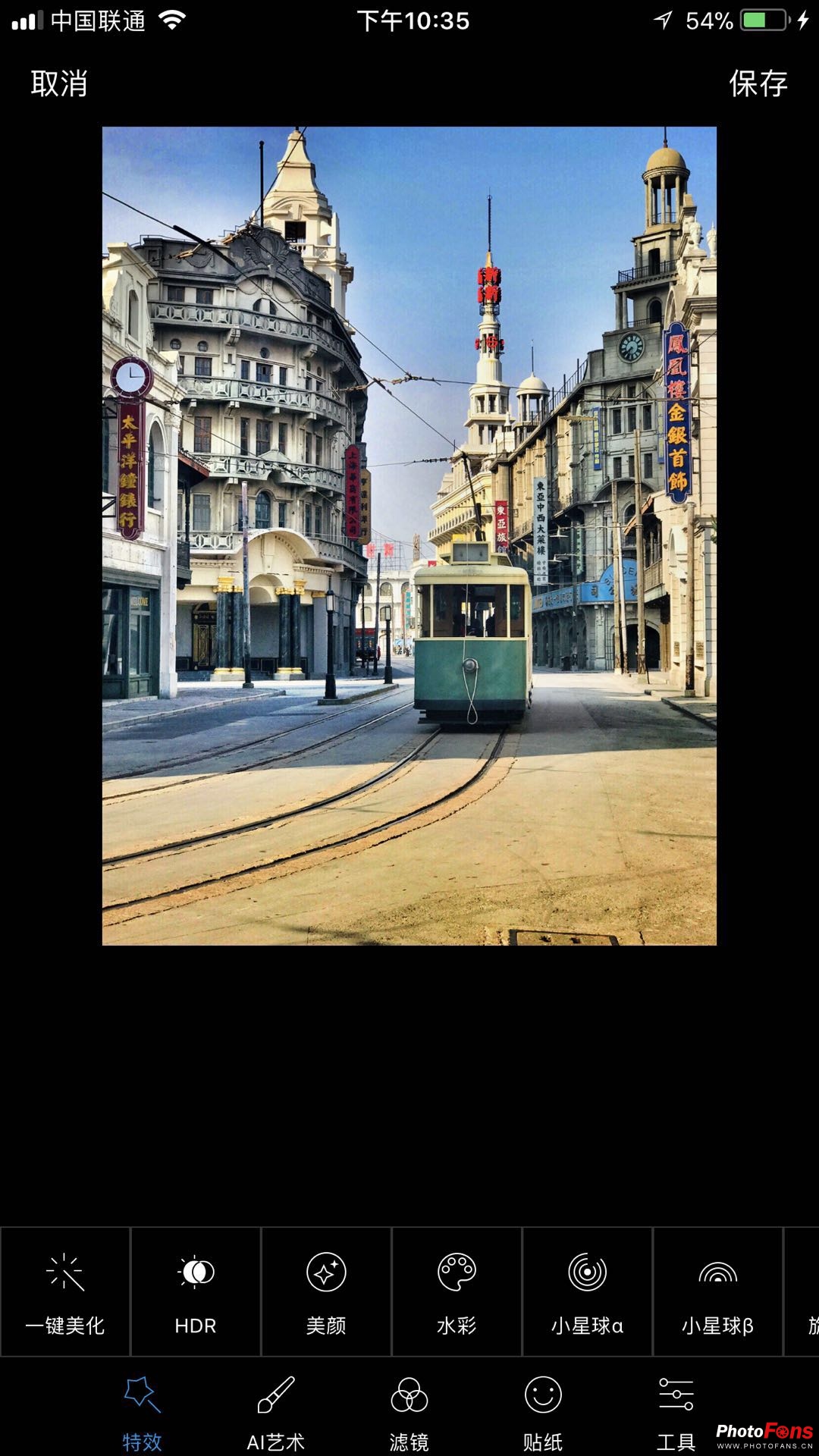Switch to the 滤镜 filters tab
This screenshot has height=1456, width=819.
[x=409, y=1412]
